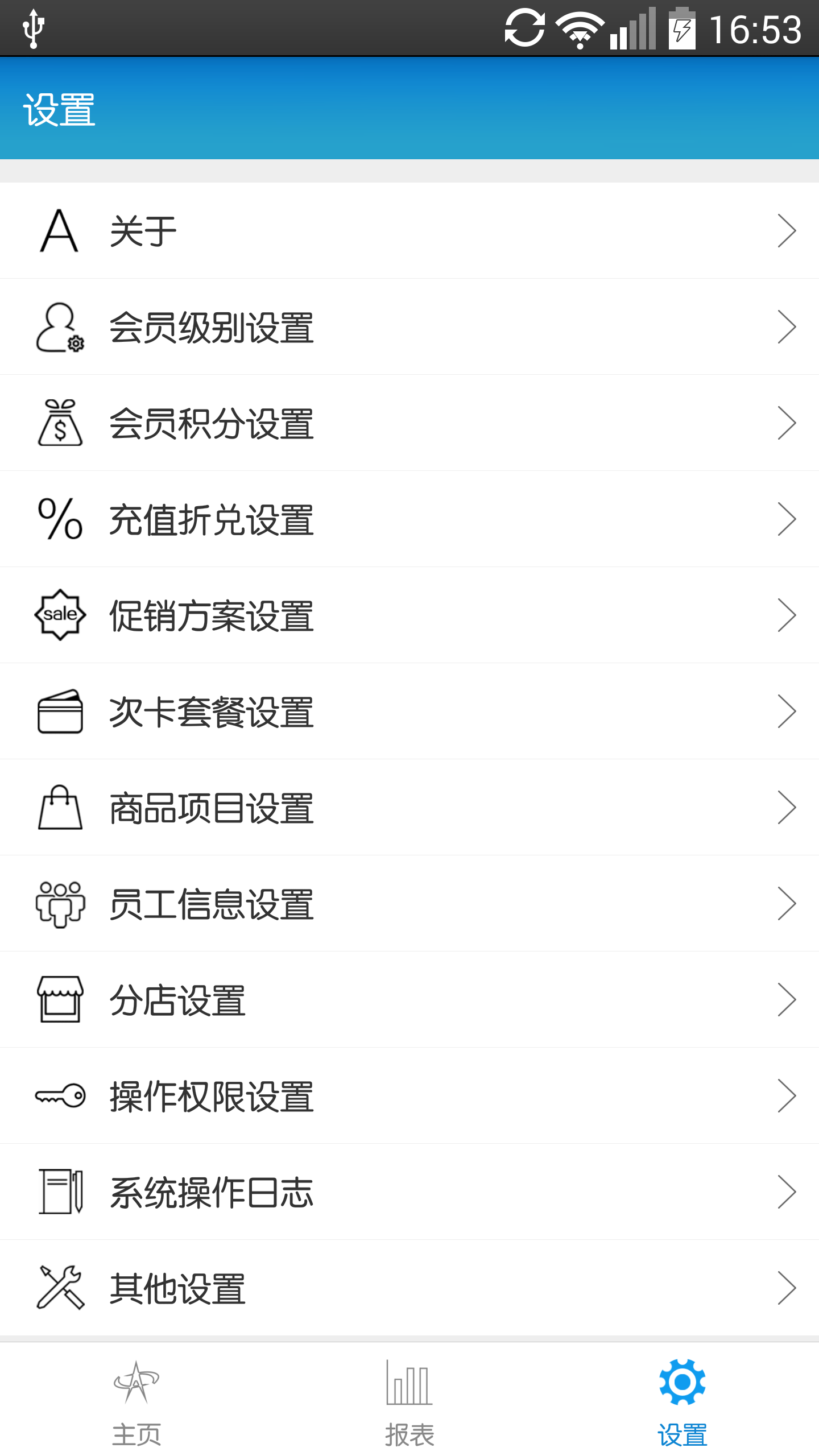Open 操作权限设置 permission settings
Screen dimensions: 819x1456
click(409, 1096)
